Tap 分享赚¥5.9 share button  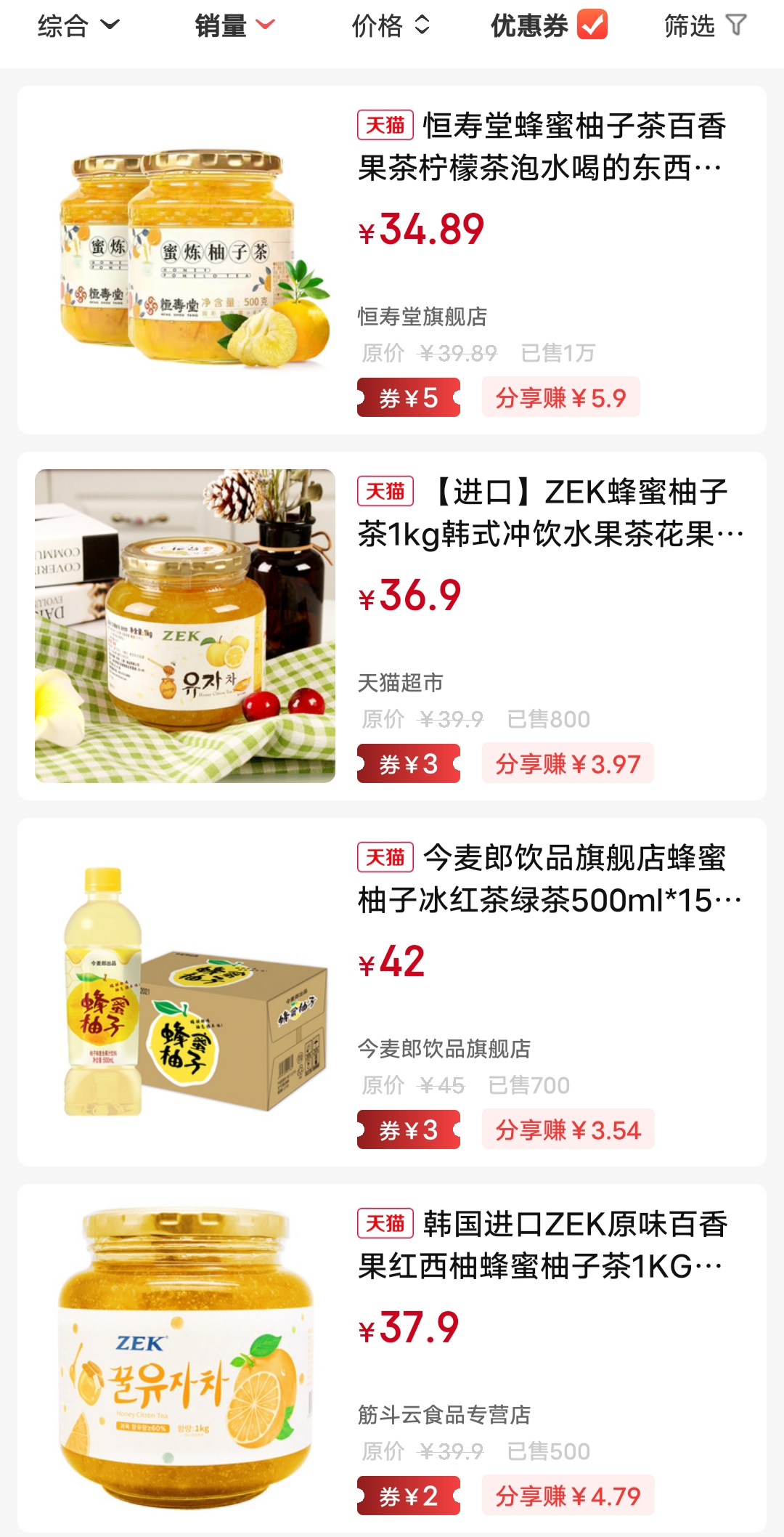560,397
